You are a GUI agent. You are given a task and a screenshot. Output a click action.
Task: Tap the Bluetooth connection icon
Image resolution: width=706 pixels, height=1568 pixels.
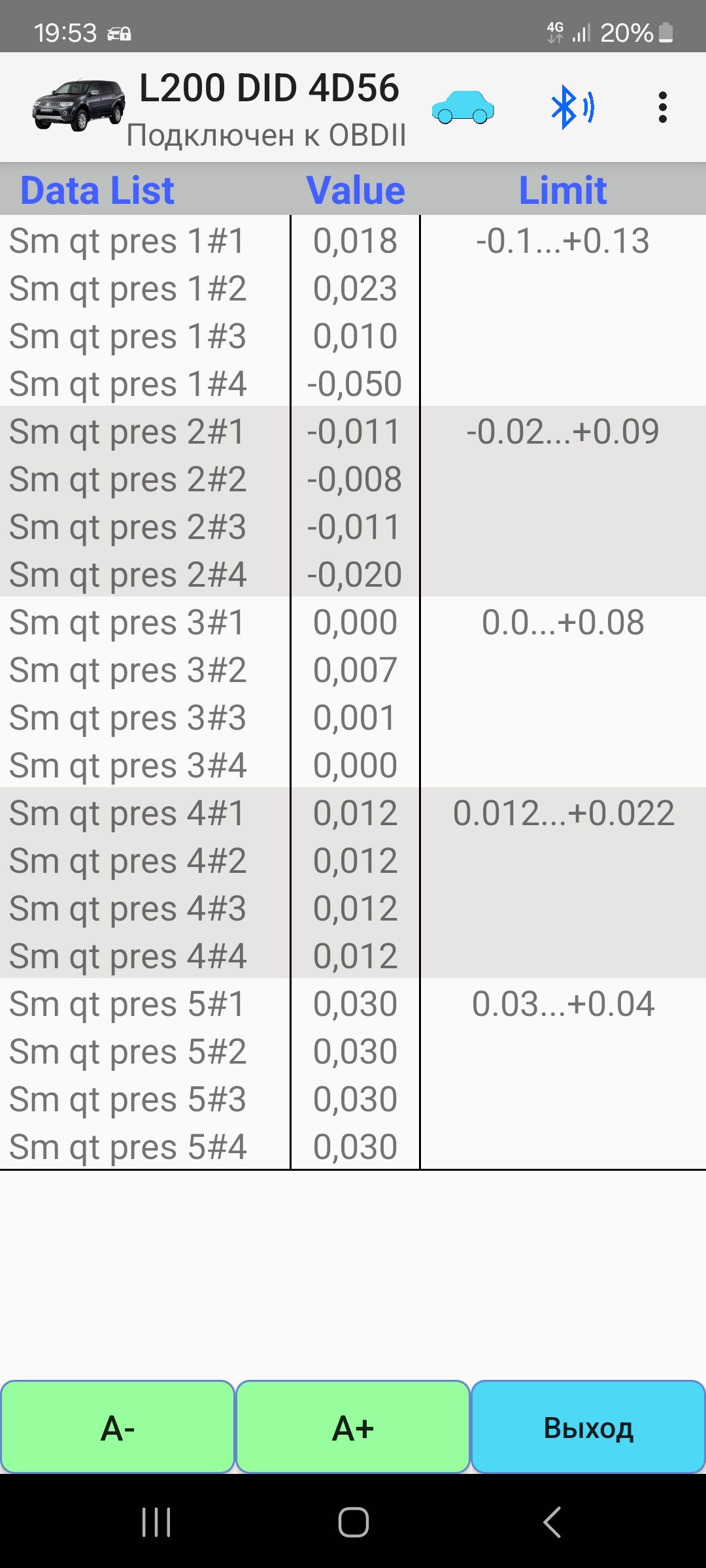click(x=572, y=108)
